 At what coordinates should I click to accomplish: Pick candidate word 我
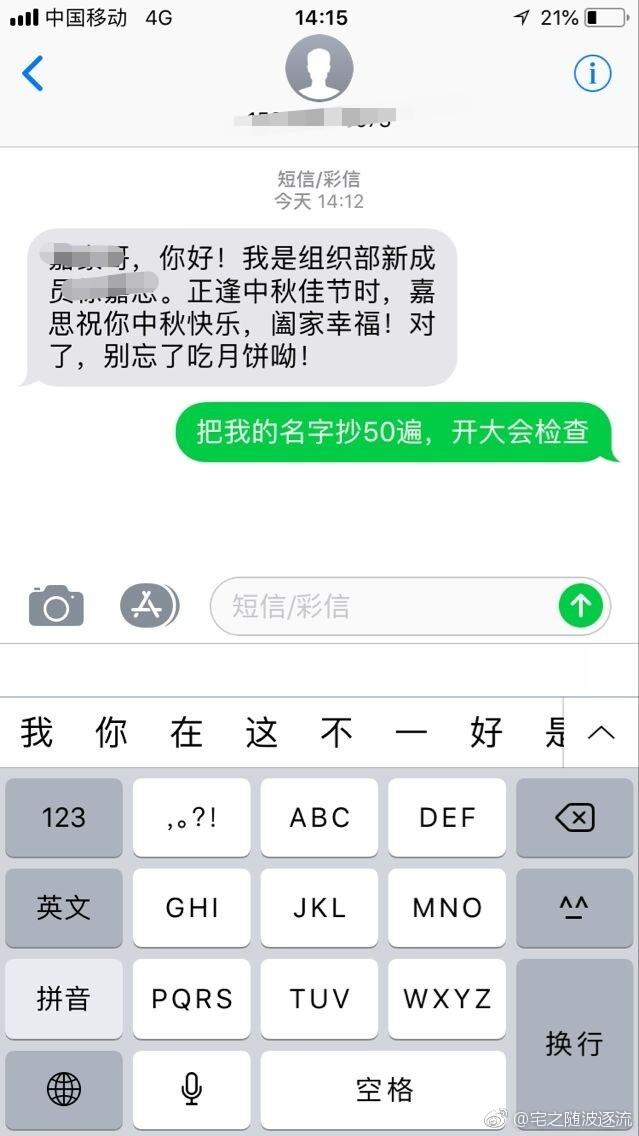[x=36, y=732]
